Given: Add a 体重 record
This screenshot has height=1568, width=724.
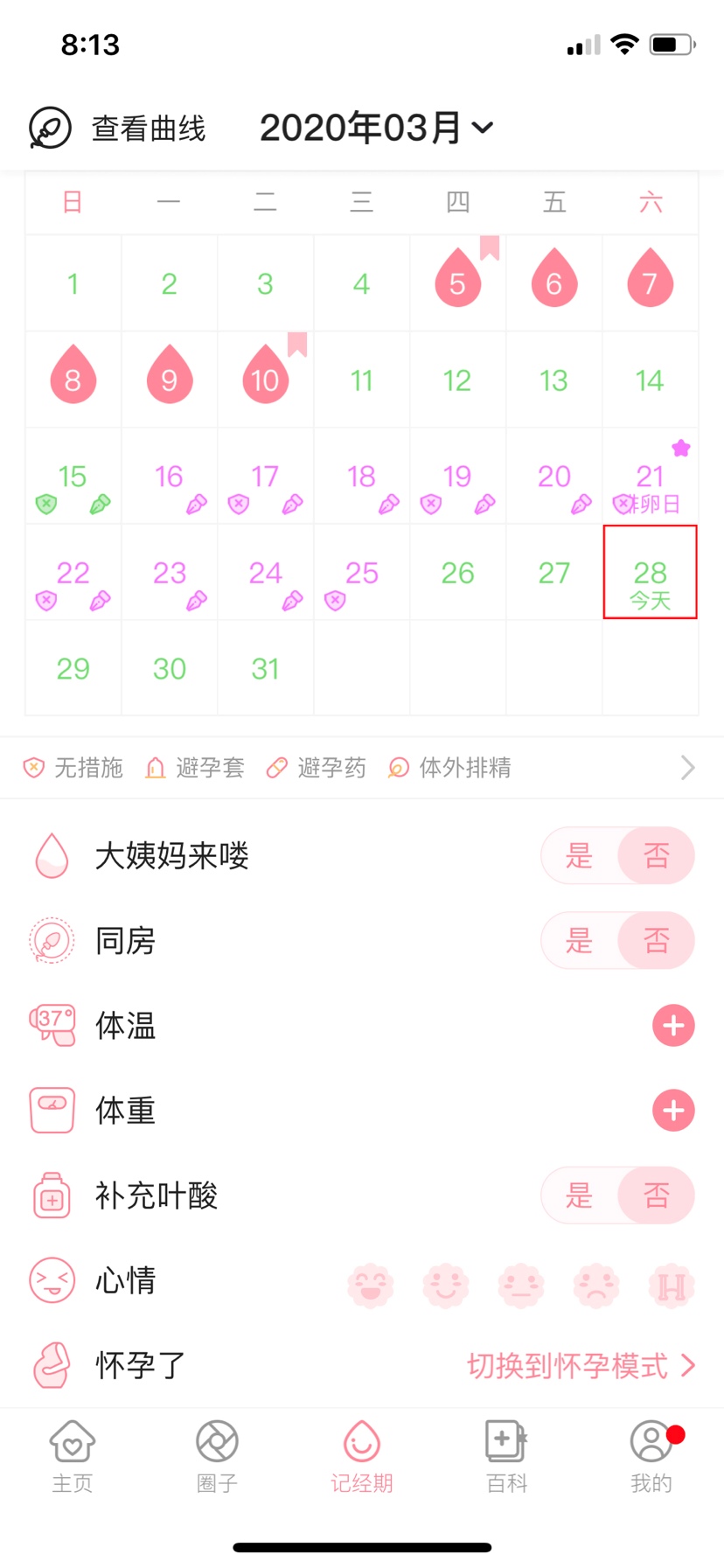Looking at the screenshot, I should (x=673, y=1111).
